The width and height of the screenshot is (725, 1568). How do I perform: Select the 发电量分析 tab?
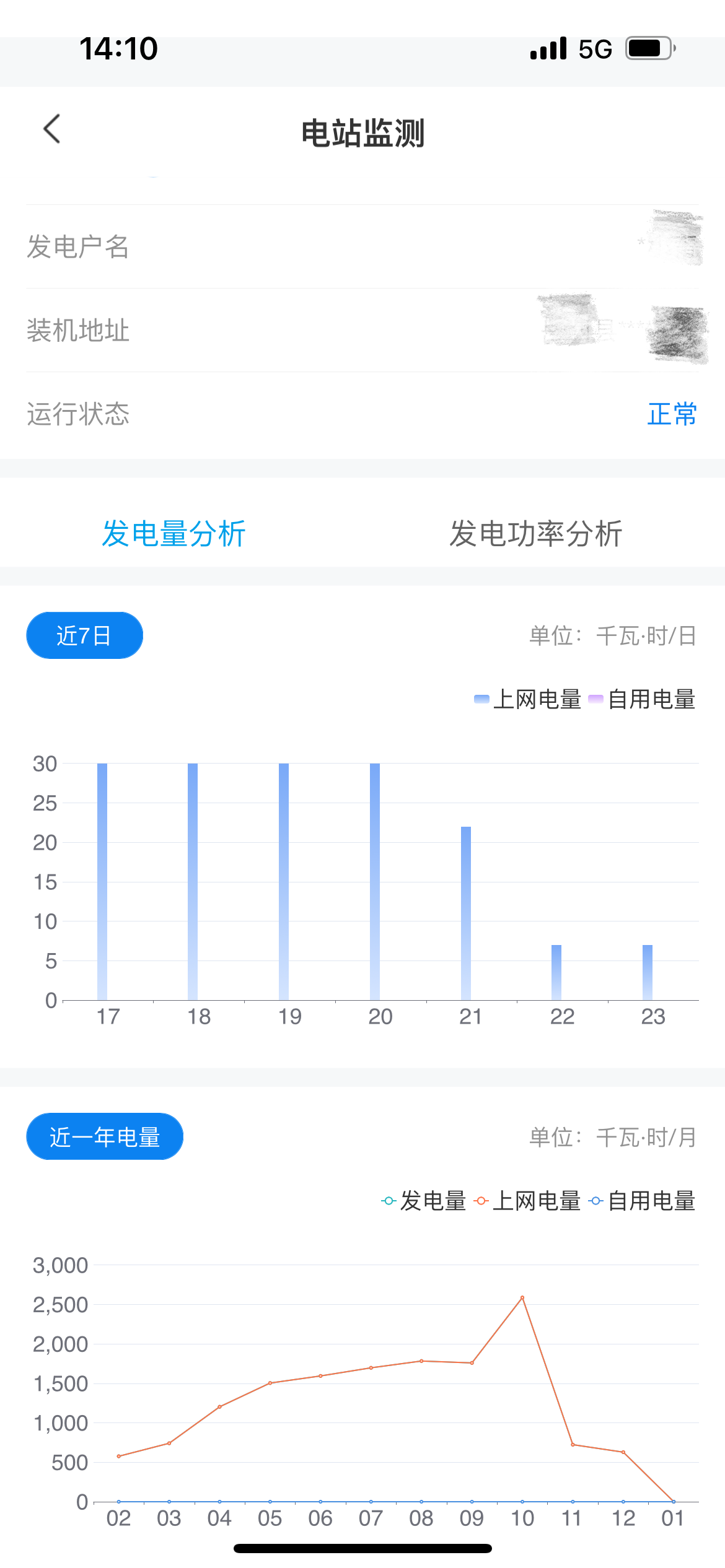[x=174, y=534]
